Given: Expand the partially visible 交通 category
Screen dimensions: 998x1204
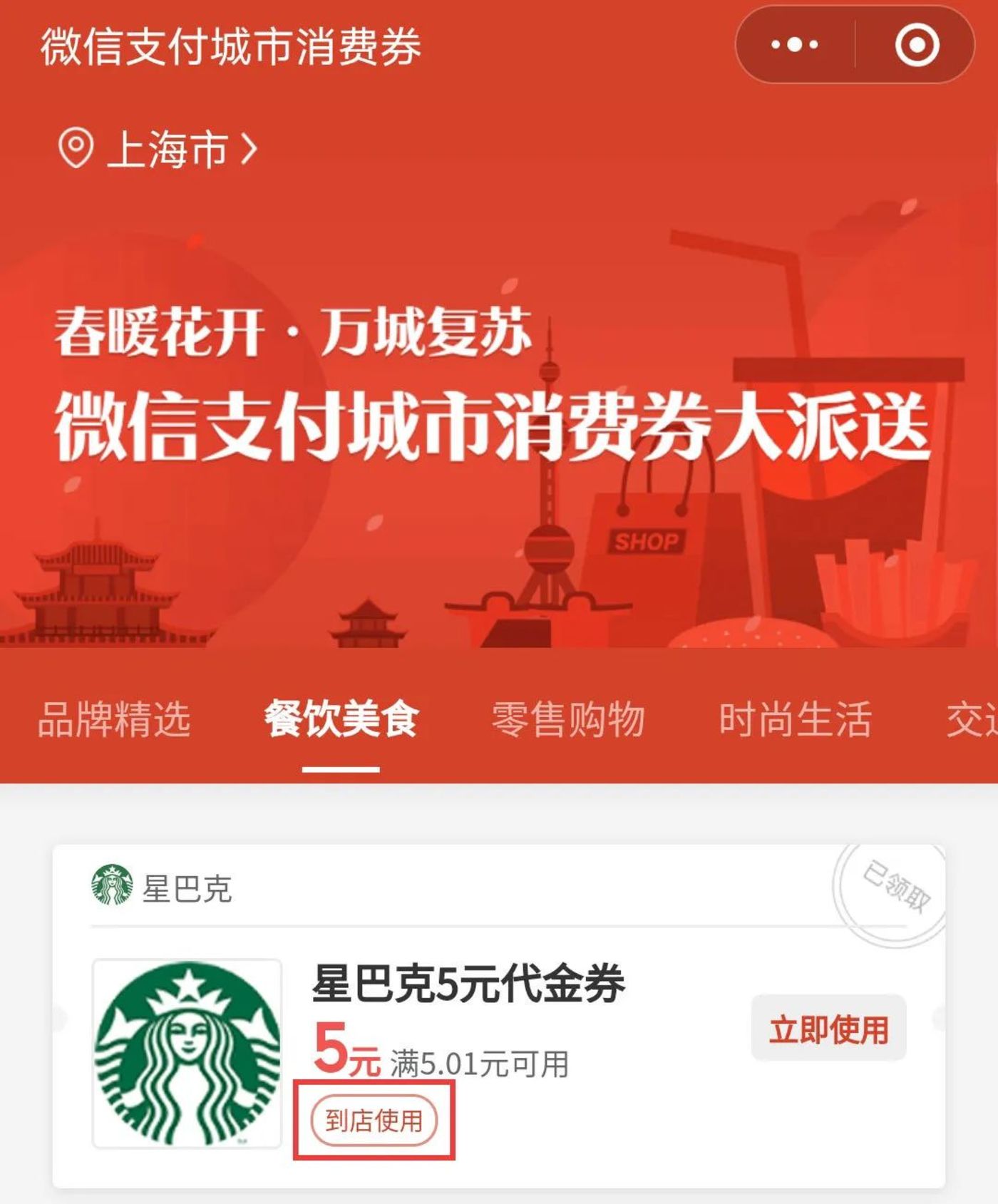Looking at the screenshot, I should point(968,720).
